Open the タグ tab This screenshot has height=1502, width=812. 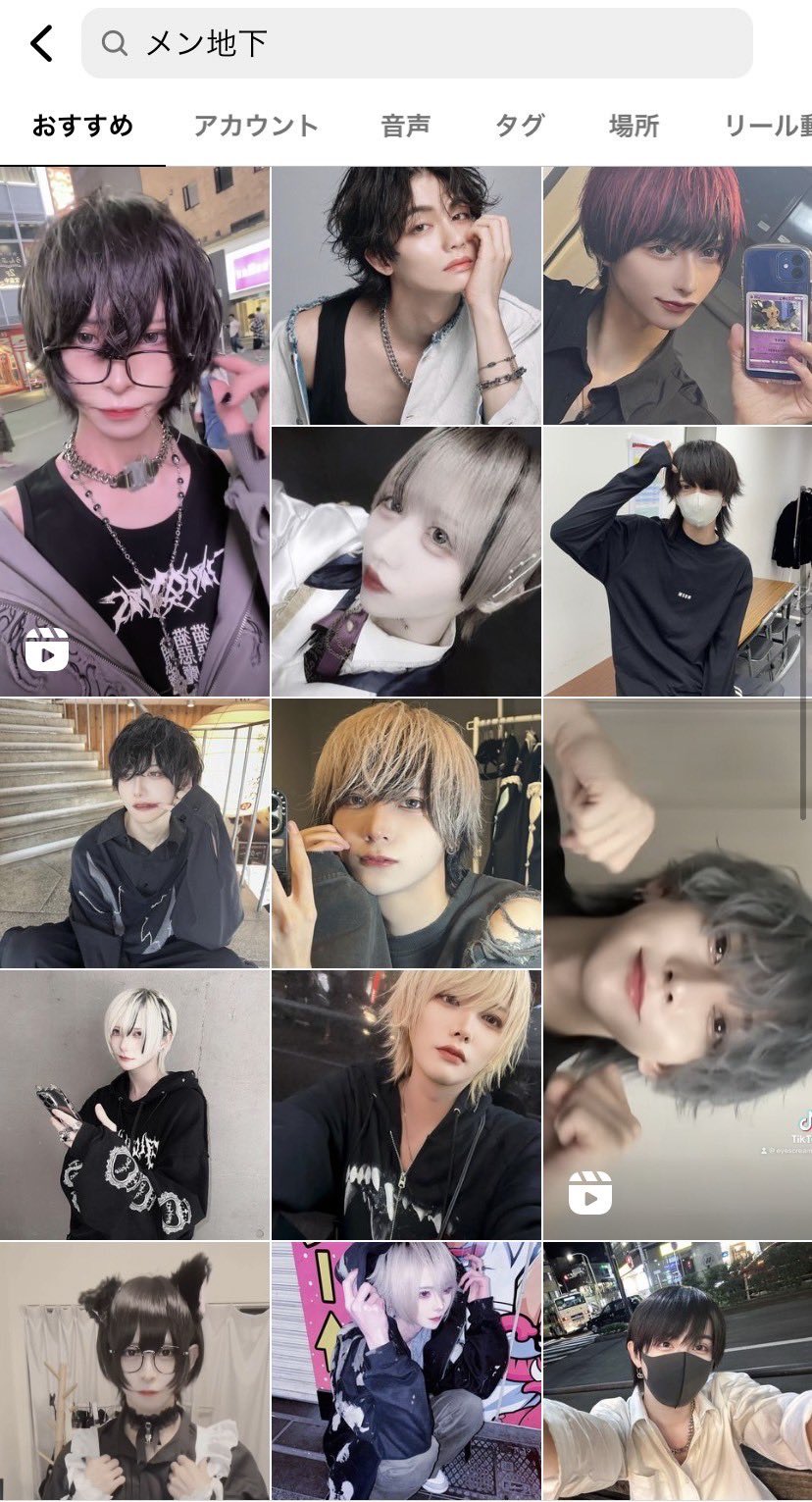click(519, 126)
